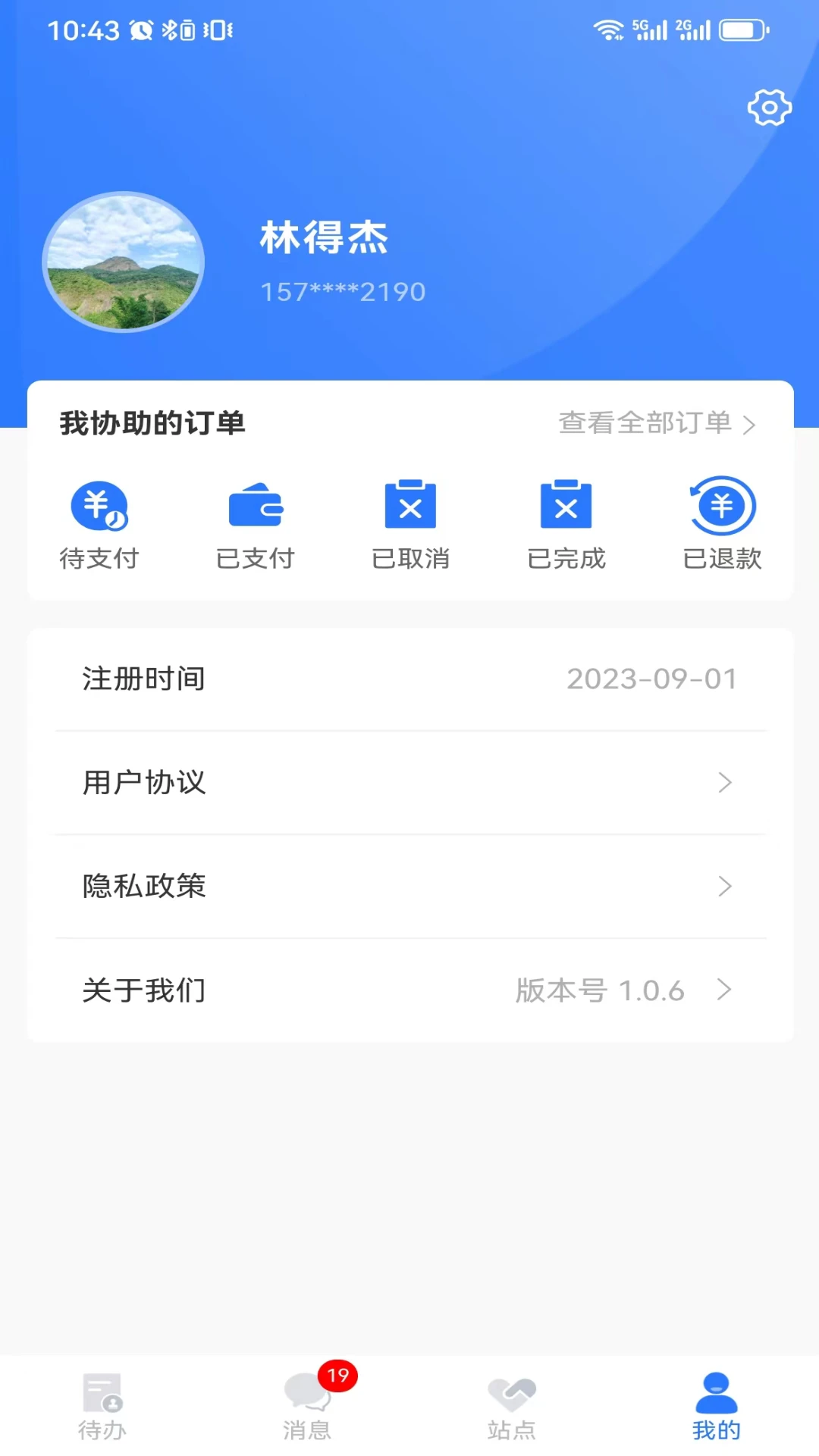Expand the 隐私政策 privacy policy row

click(409, 886)
